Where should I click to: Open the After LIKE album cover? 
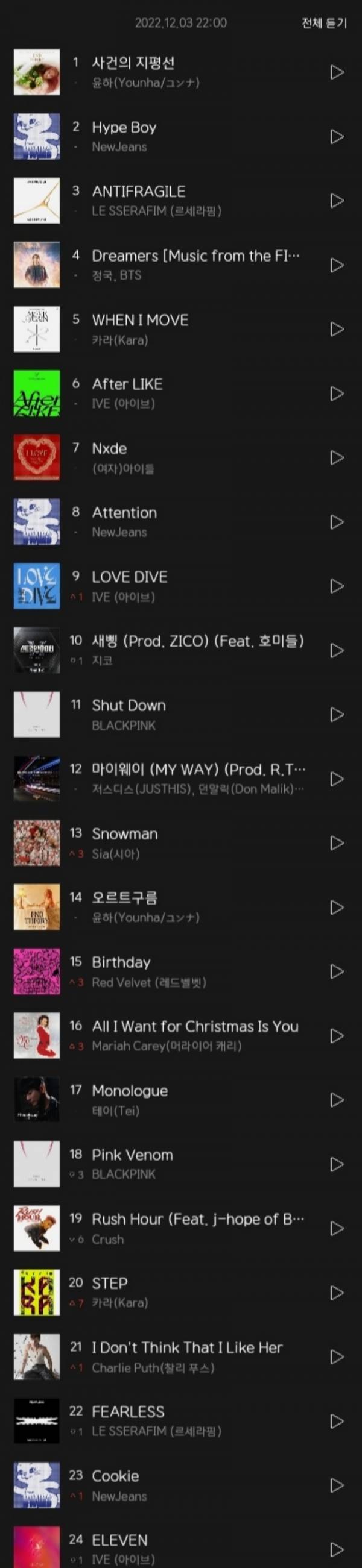pyautogui.click(x=37, y=394)
